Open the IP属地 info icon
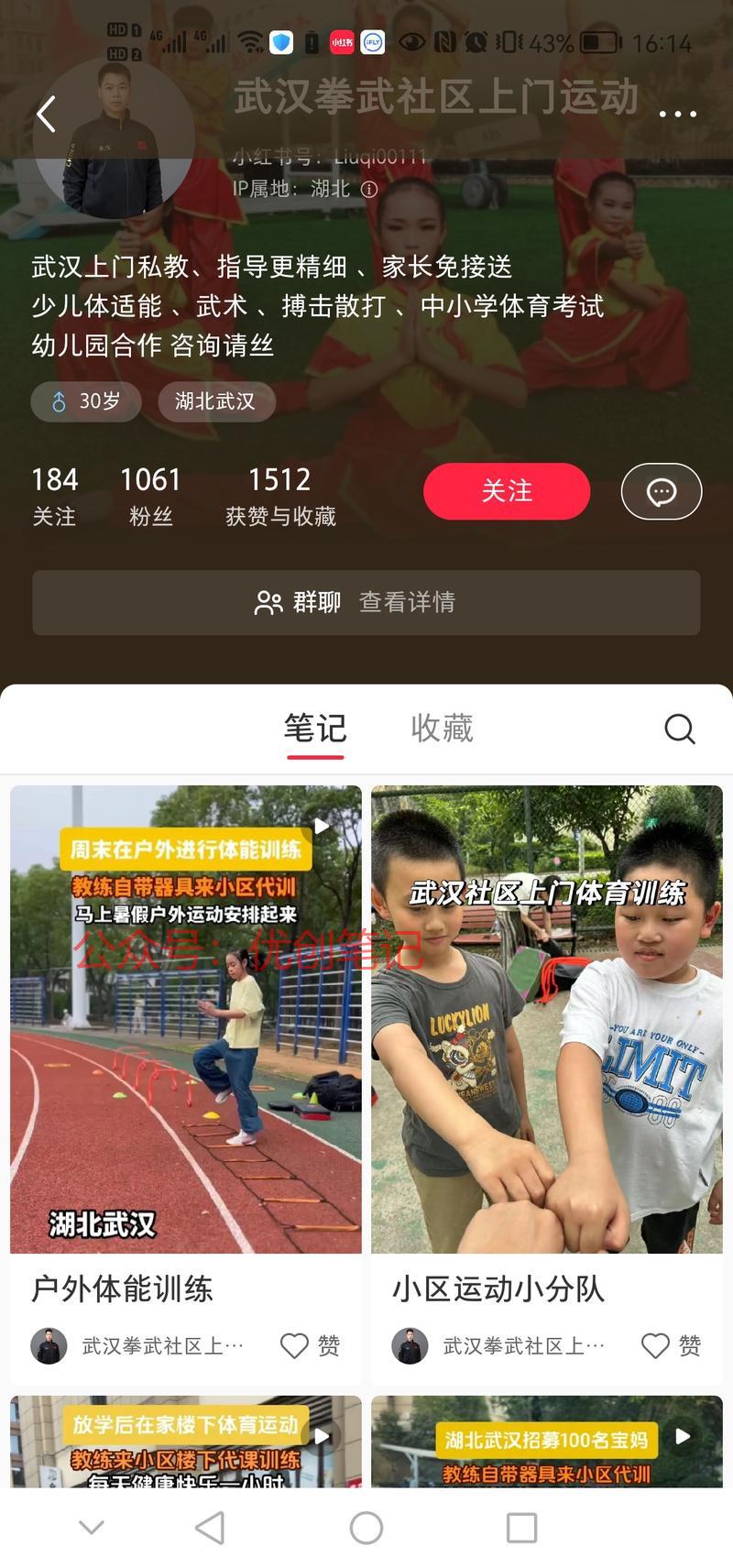733x1568 pixels. pyautogui.click(x=369, y=190)
